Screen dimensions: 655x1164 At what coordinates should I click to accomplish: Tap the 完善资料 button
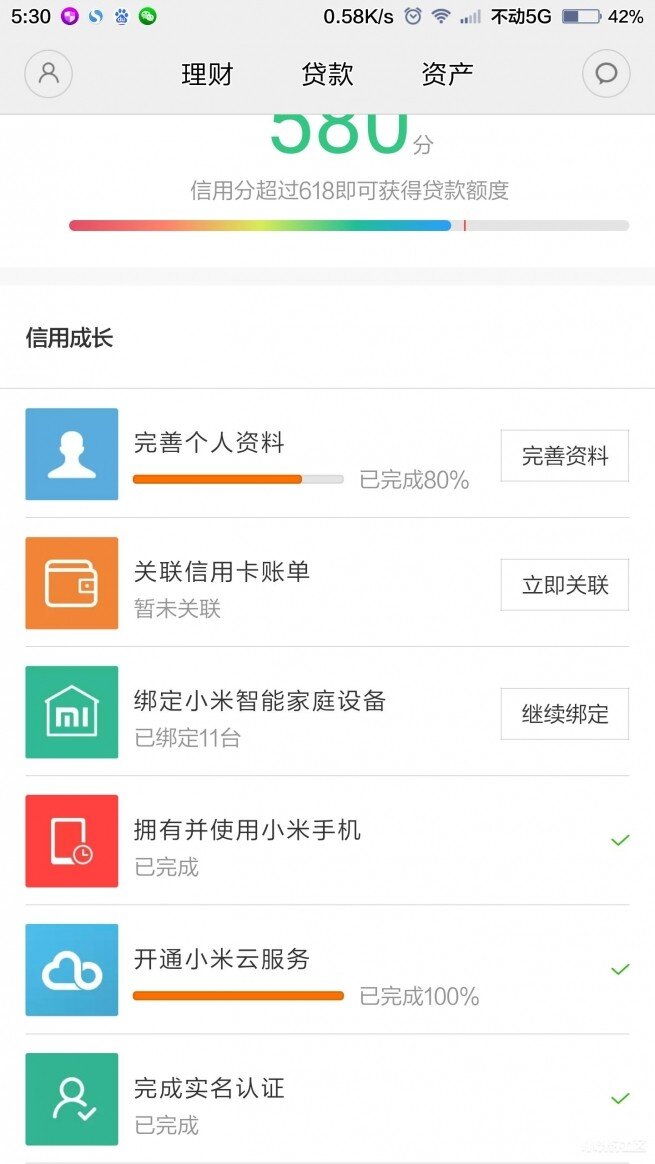pos(564,456)
